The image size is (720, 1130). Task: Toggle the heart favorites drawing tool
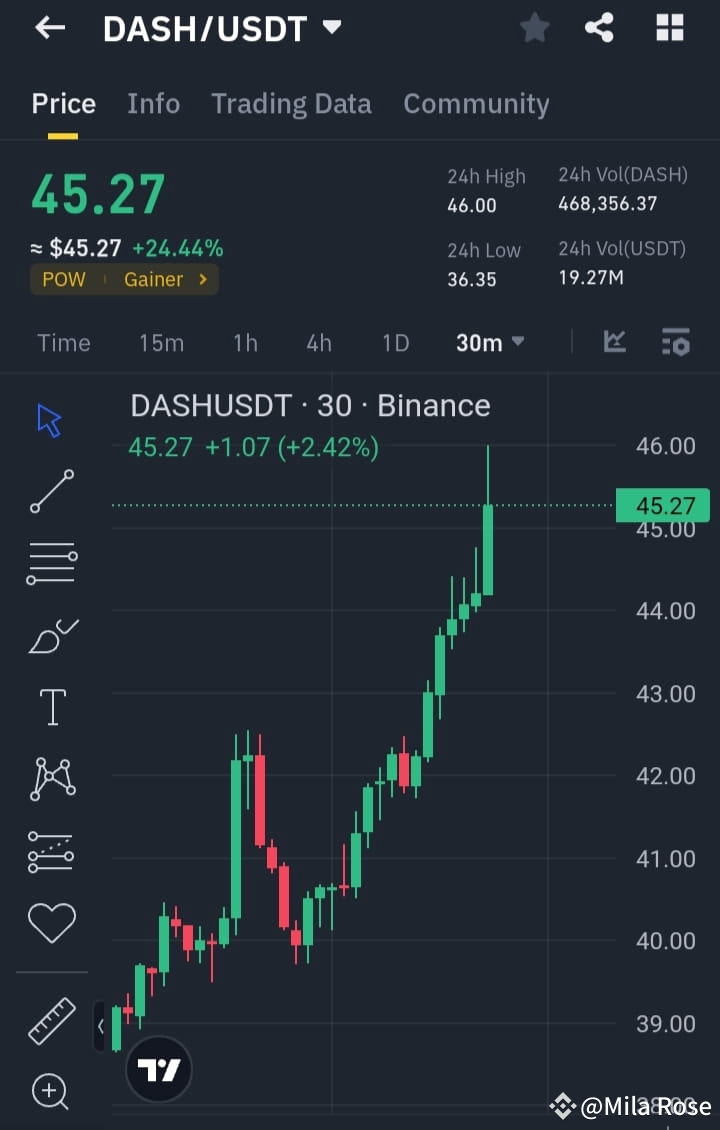(x=50, y=924)
